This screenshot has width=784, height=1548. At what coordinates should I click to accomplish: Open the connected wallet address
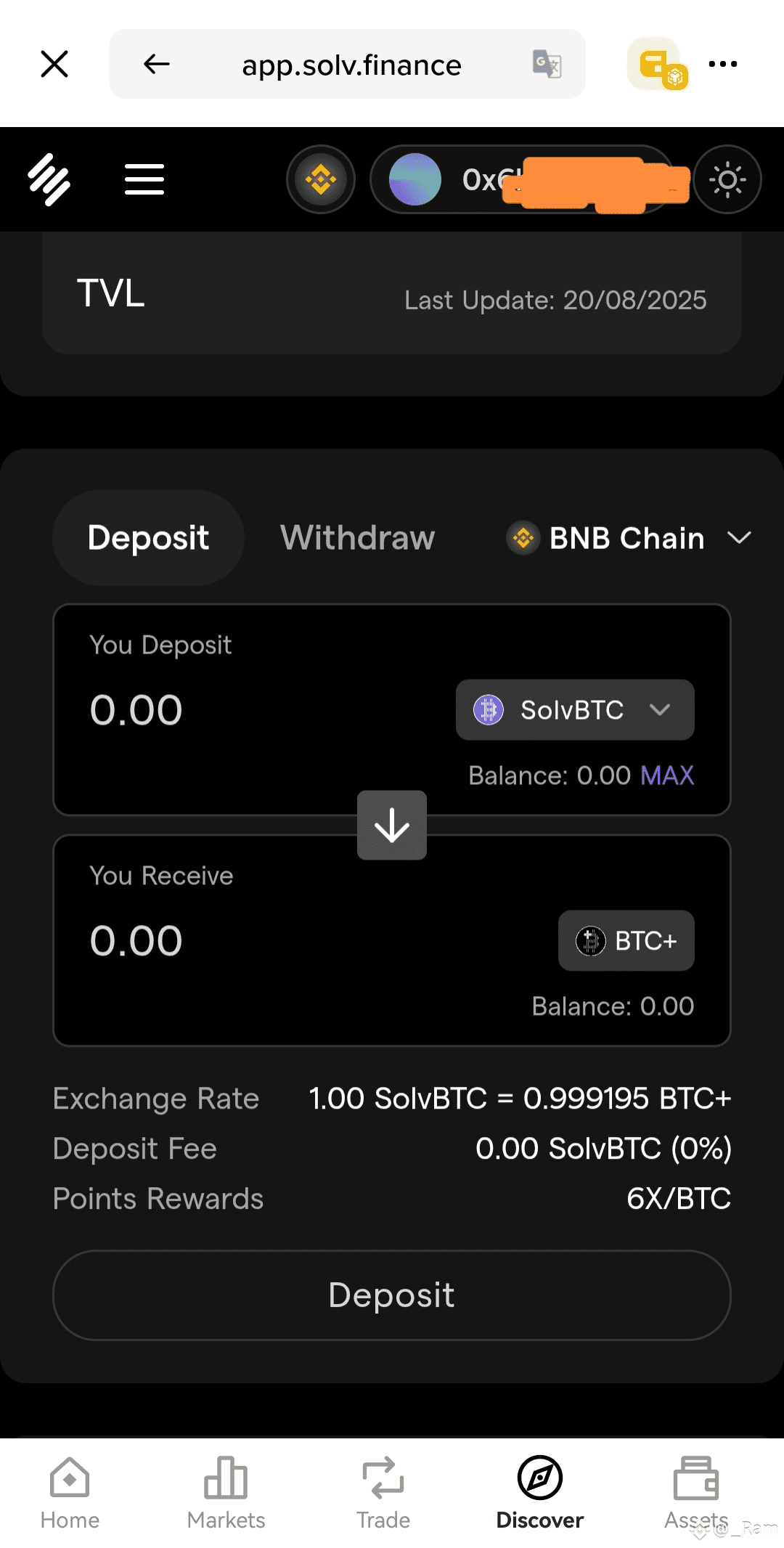tap(521, 179)
